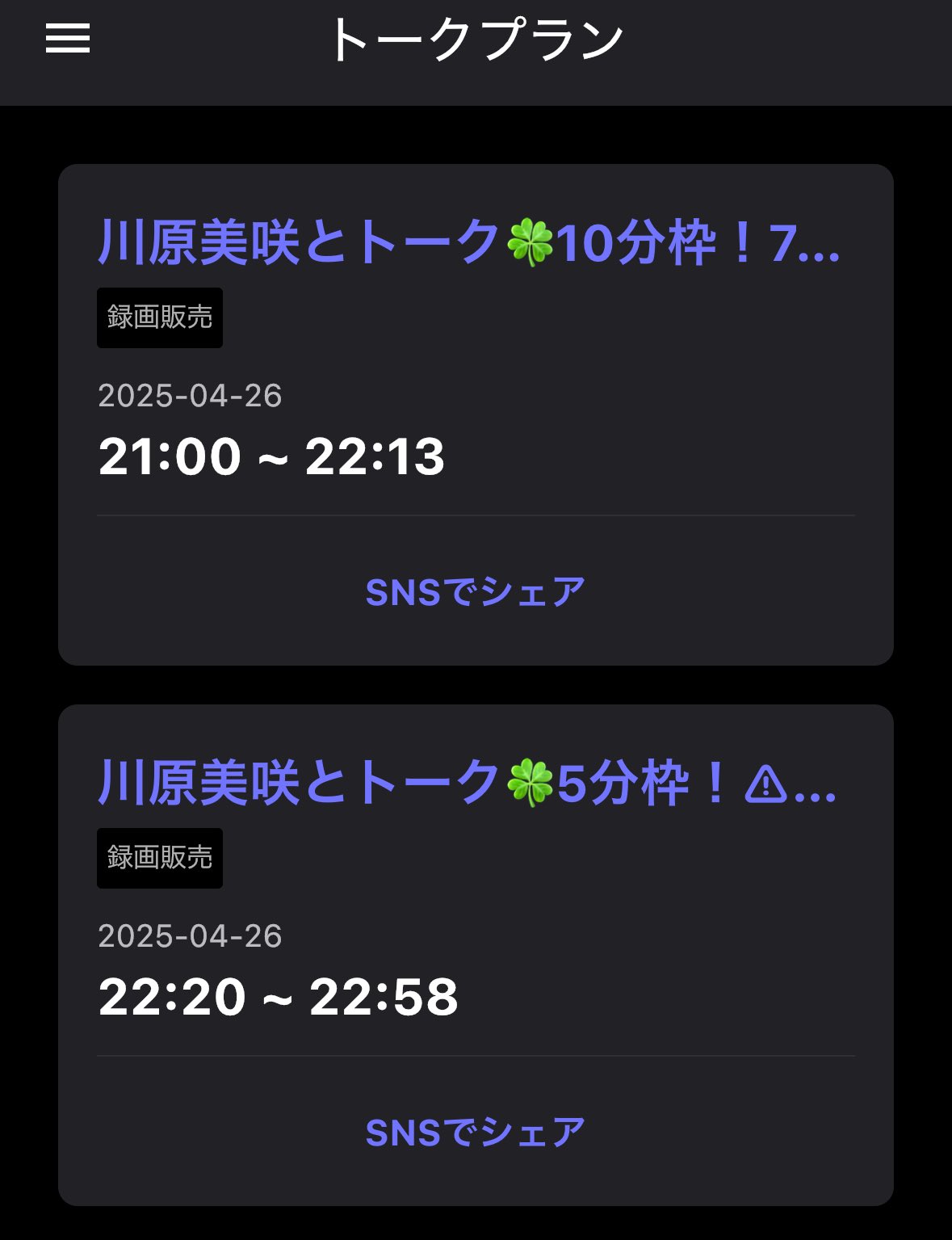Share the 22:20 ~ 22:58 plan on SNS
The image size is (952, 1240).
[x=475, y=1133]
